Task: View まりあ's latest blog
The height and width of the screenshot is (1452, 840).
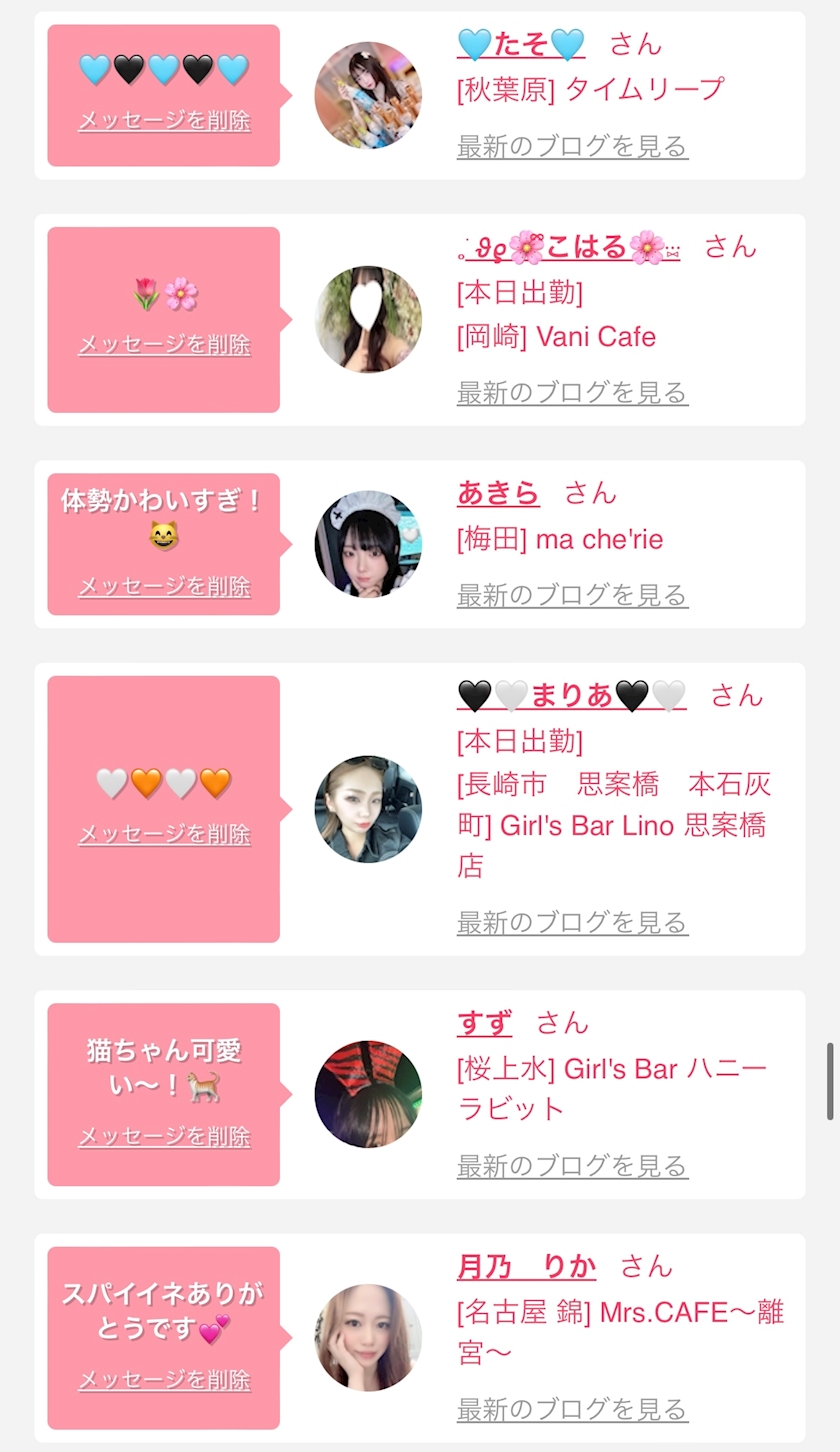Action: click(572, 922)
